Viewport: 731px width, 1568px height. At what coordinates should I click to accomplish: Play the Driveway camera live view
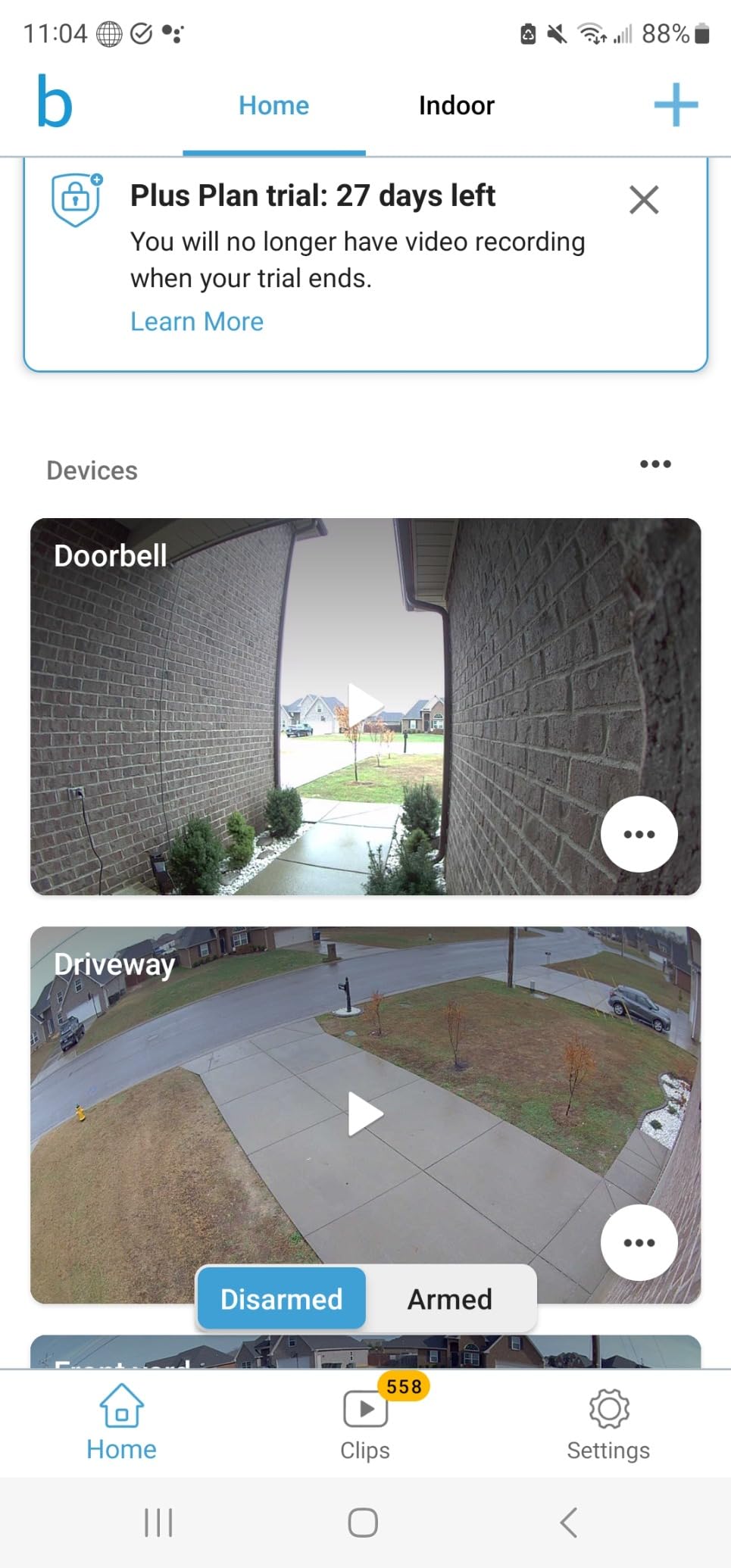tap(364, 1112)
